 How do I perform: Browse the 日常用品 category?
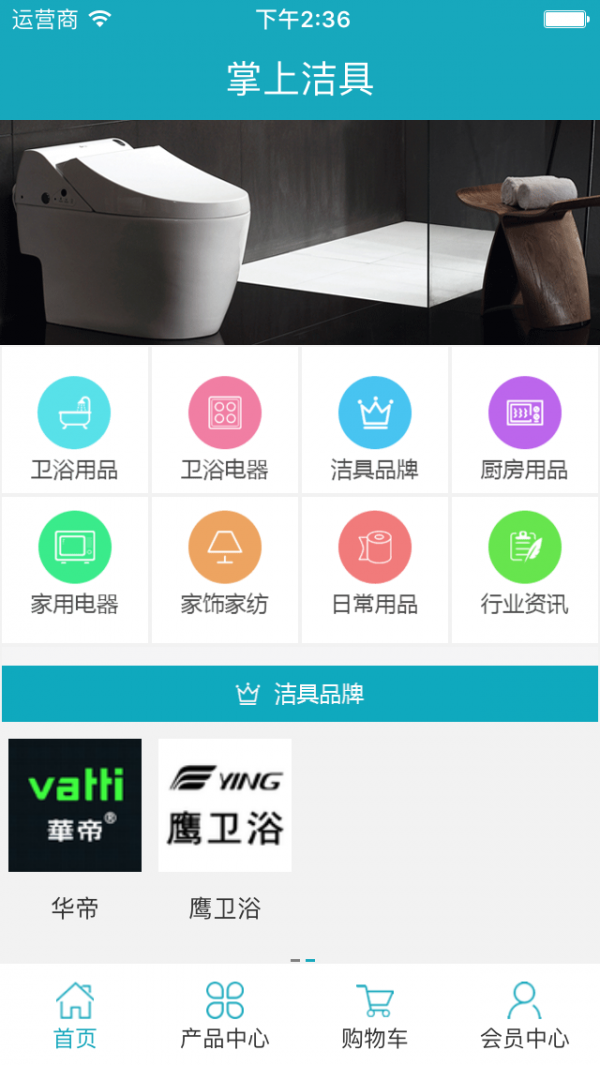375,568
